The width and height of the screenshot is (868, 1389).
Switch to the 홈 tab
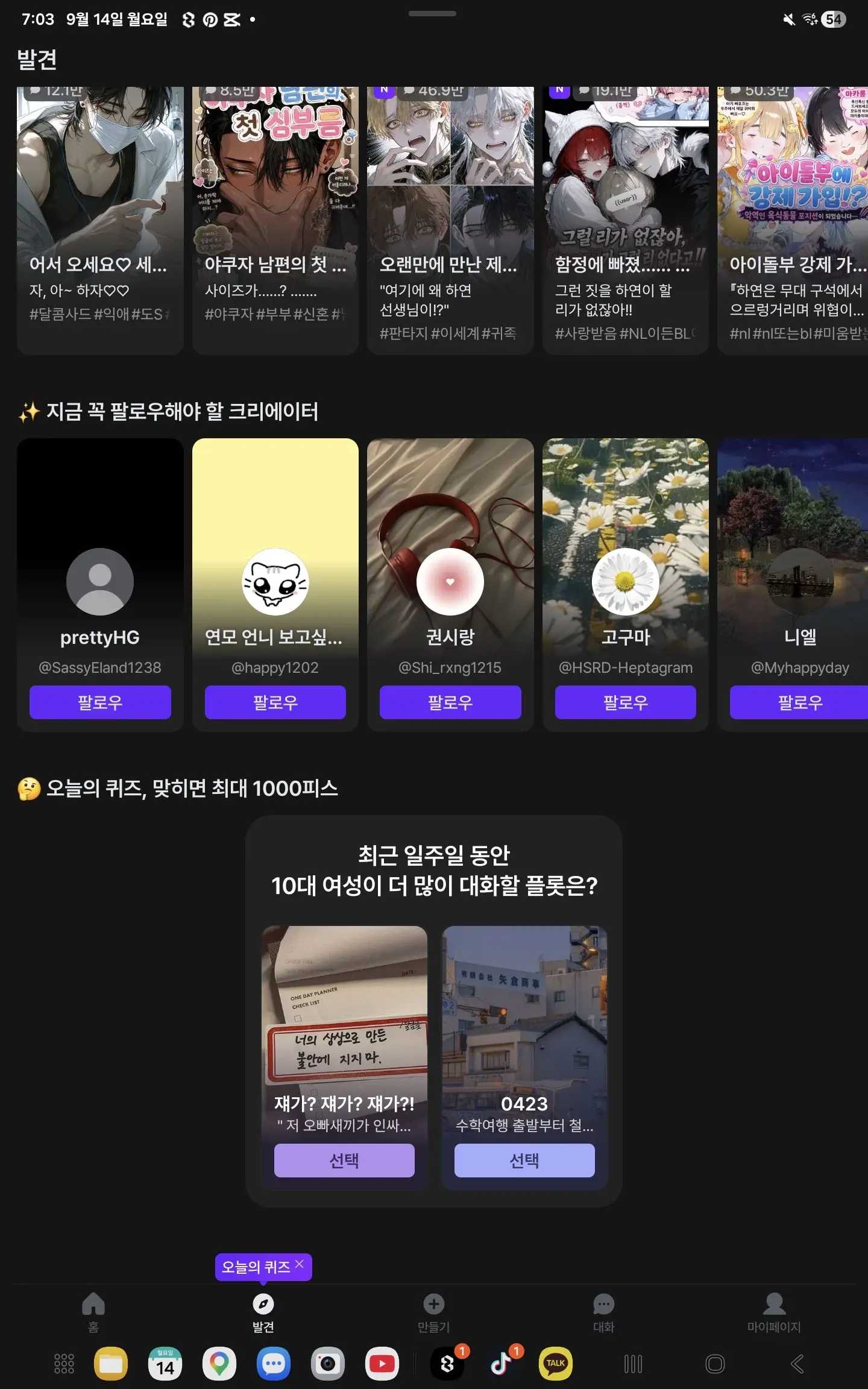[93, 1312]
